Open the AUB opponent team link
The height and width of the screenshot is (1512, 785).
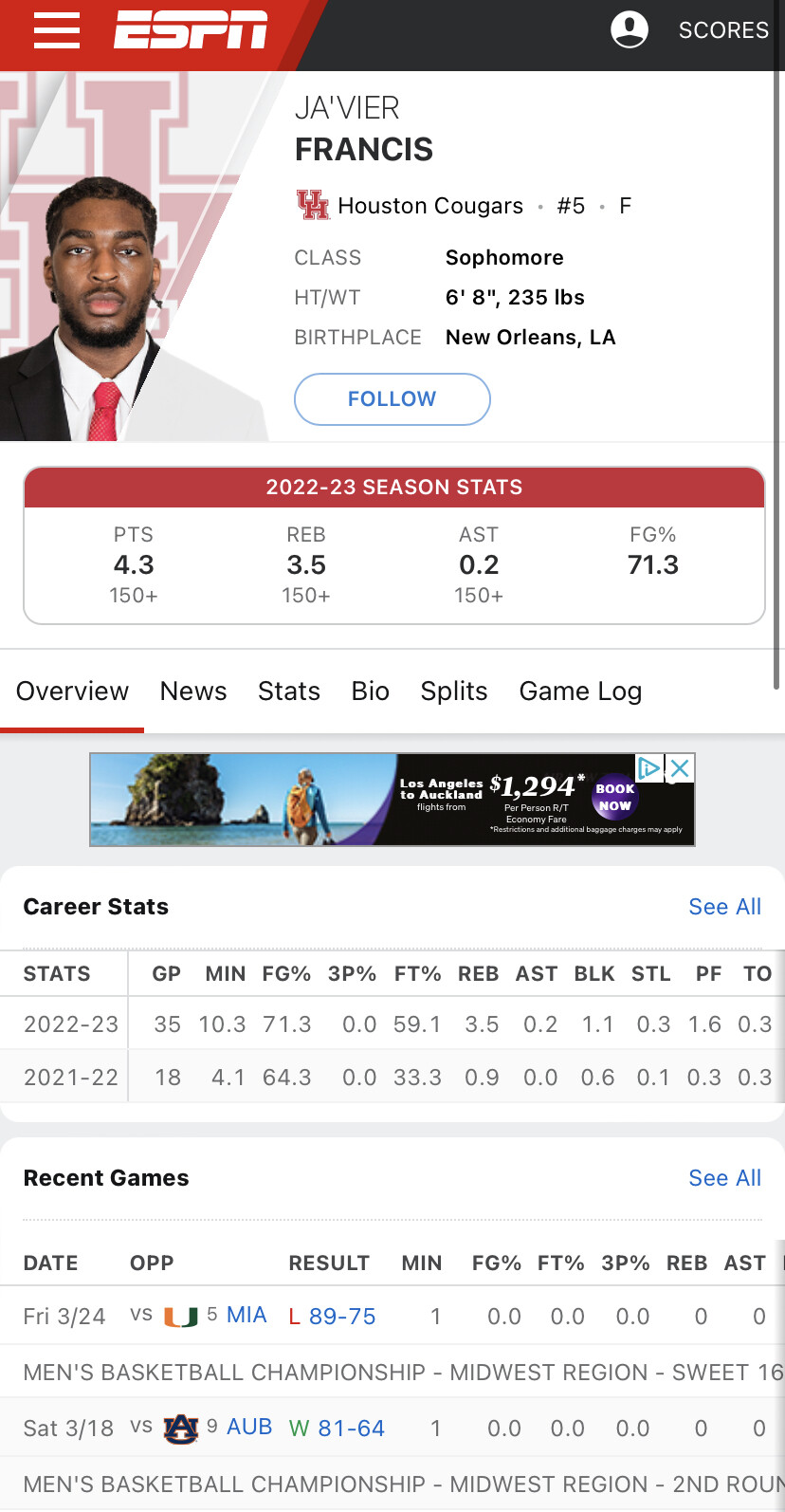pyautogui.click(x=249, y=1428)
